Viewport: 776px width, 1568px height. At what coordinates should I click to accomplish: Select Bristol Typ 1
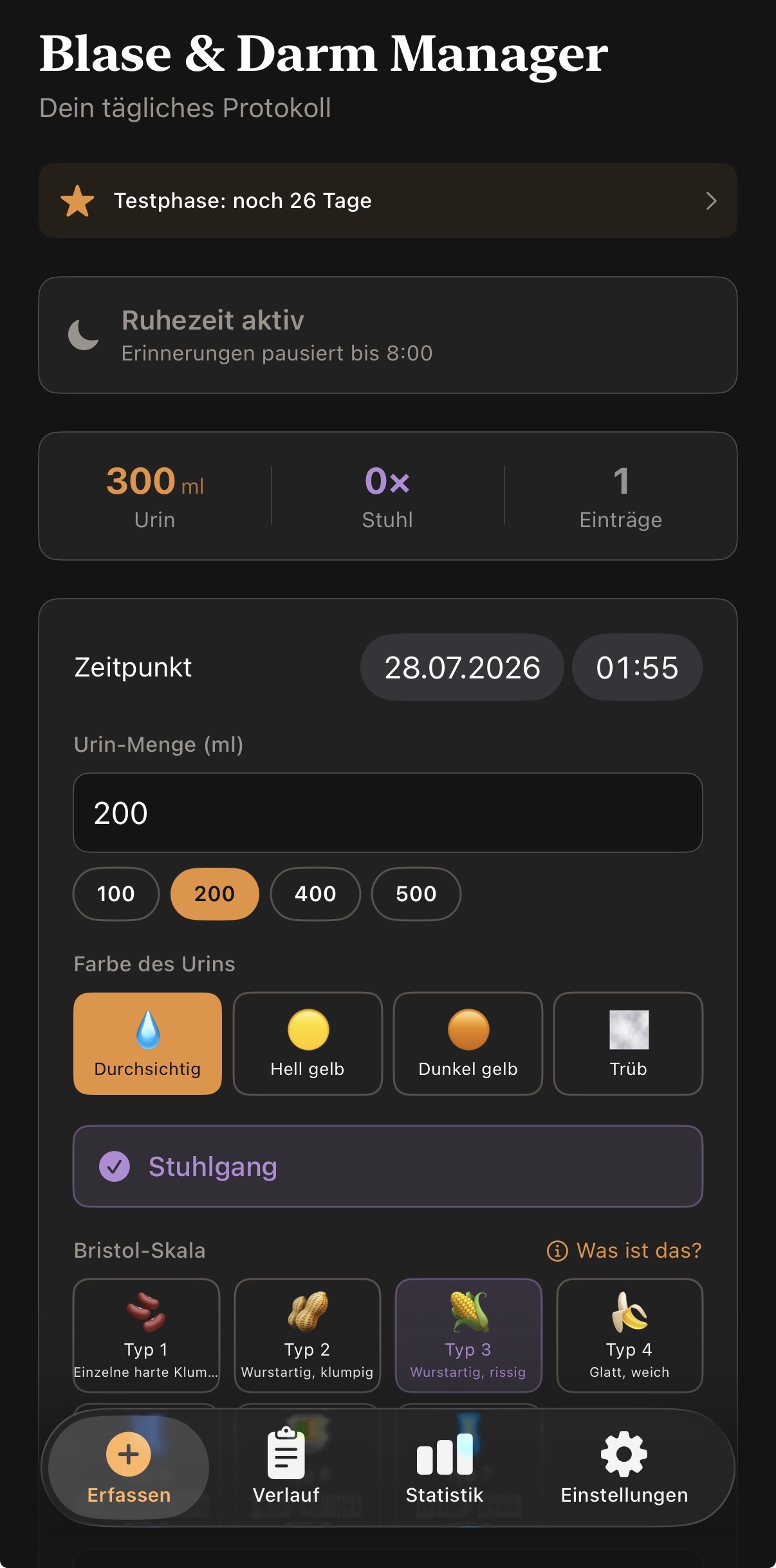147,1336
